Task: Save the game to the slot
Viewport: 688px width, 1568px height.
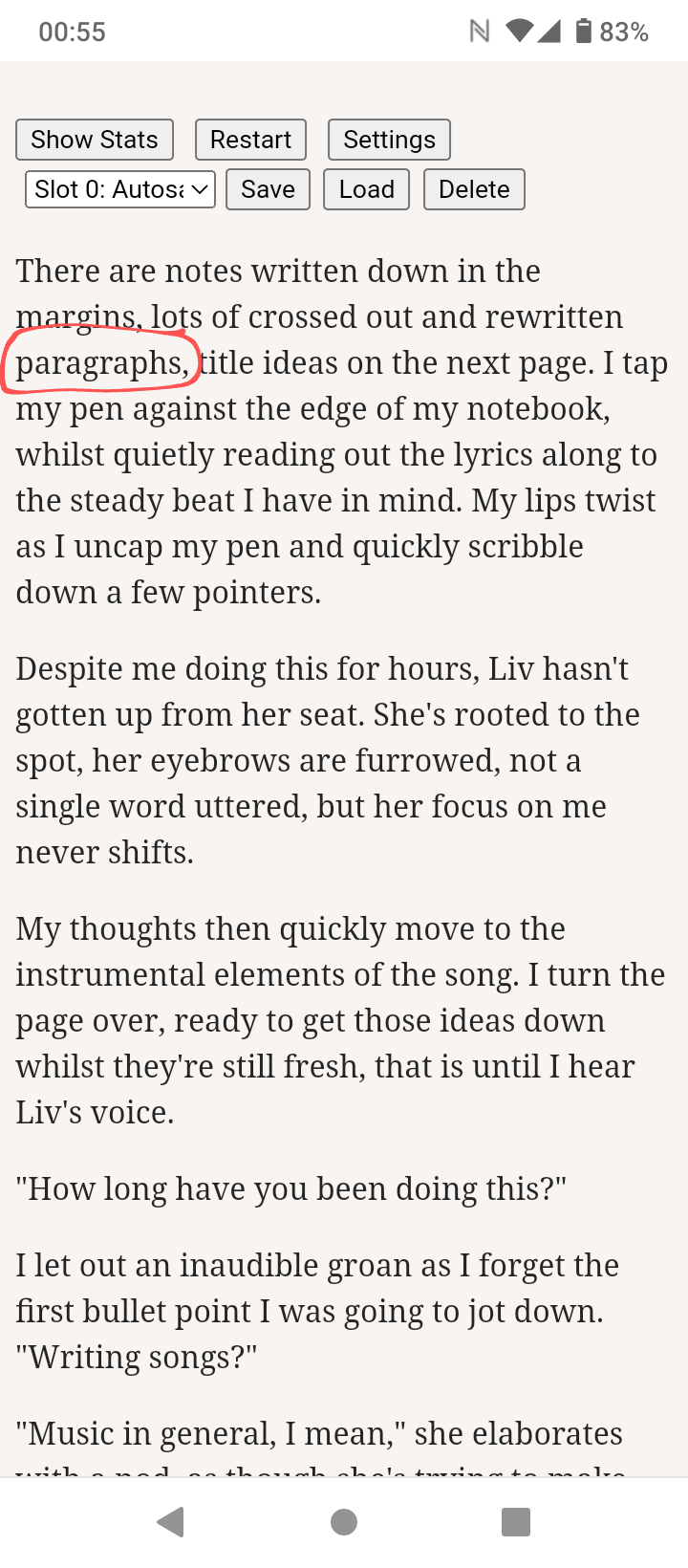Action: pos(268,189)
